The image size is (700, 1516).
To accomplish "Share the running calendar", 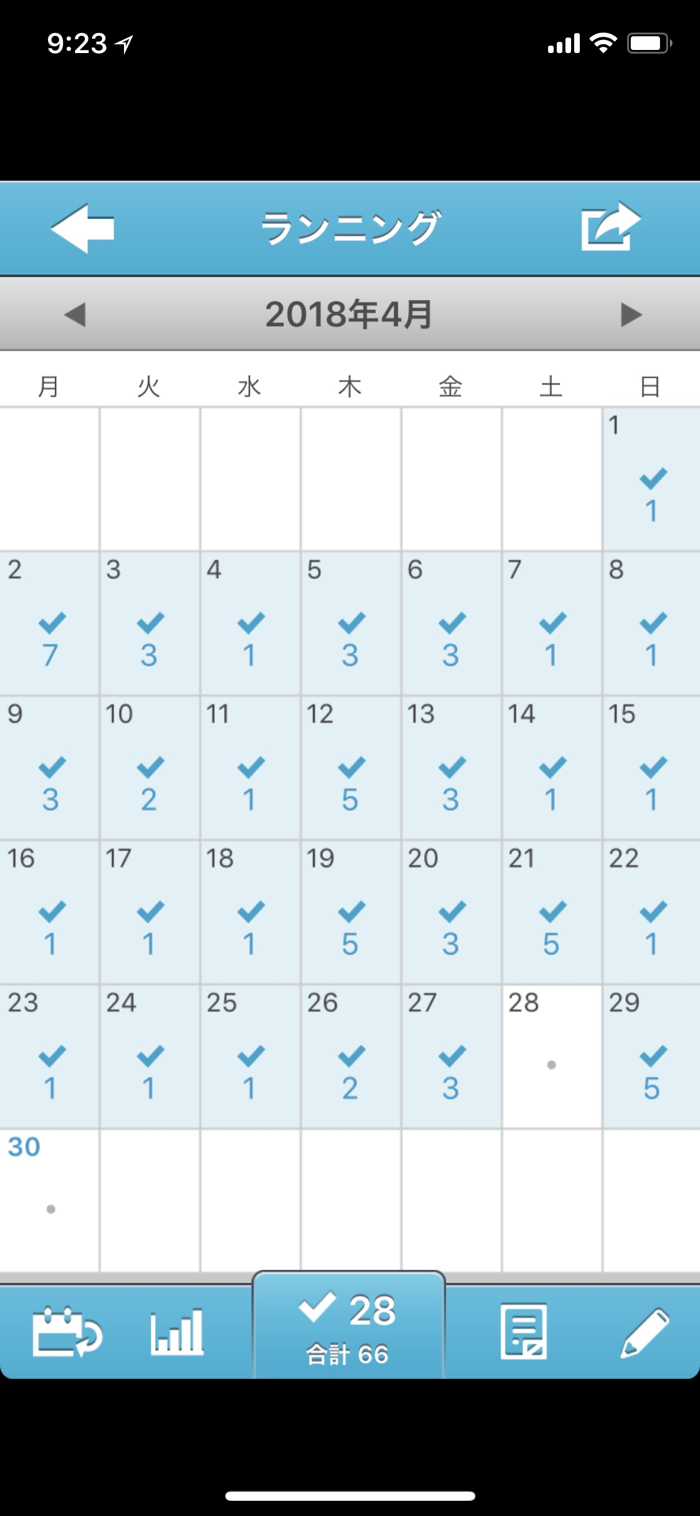I will pos(610,227).
